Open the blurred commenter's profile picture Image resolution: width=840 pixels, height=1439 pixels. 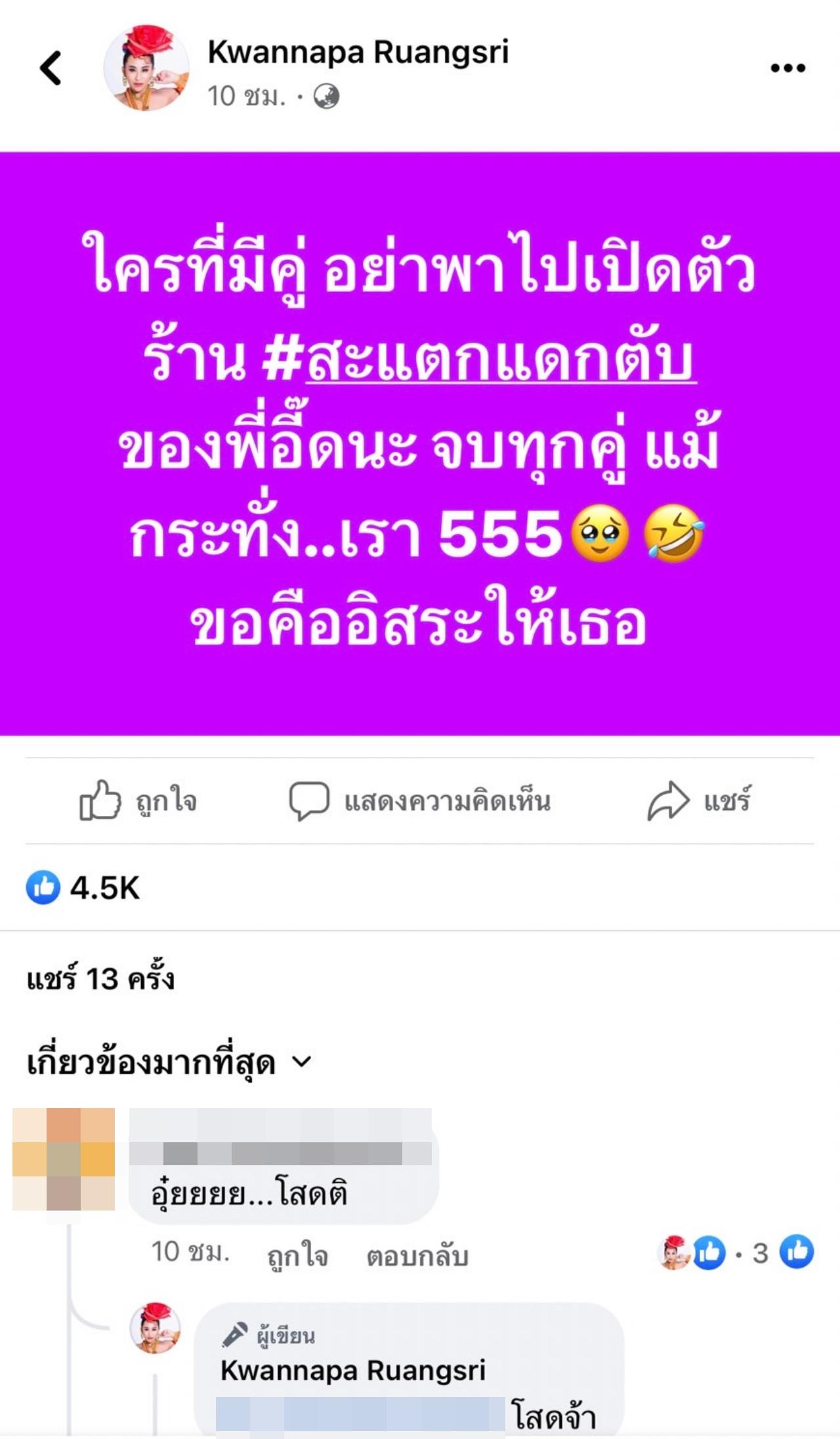(x=64, y=1159)
